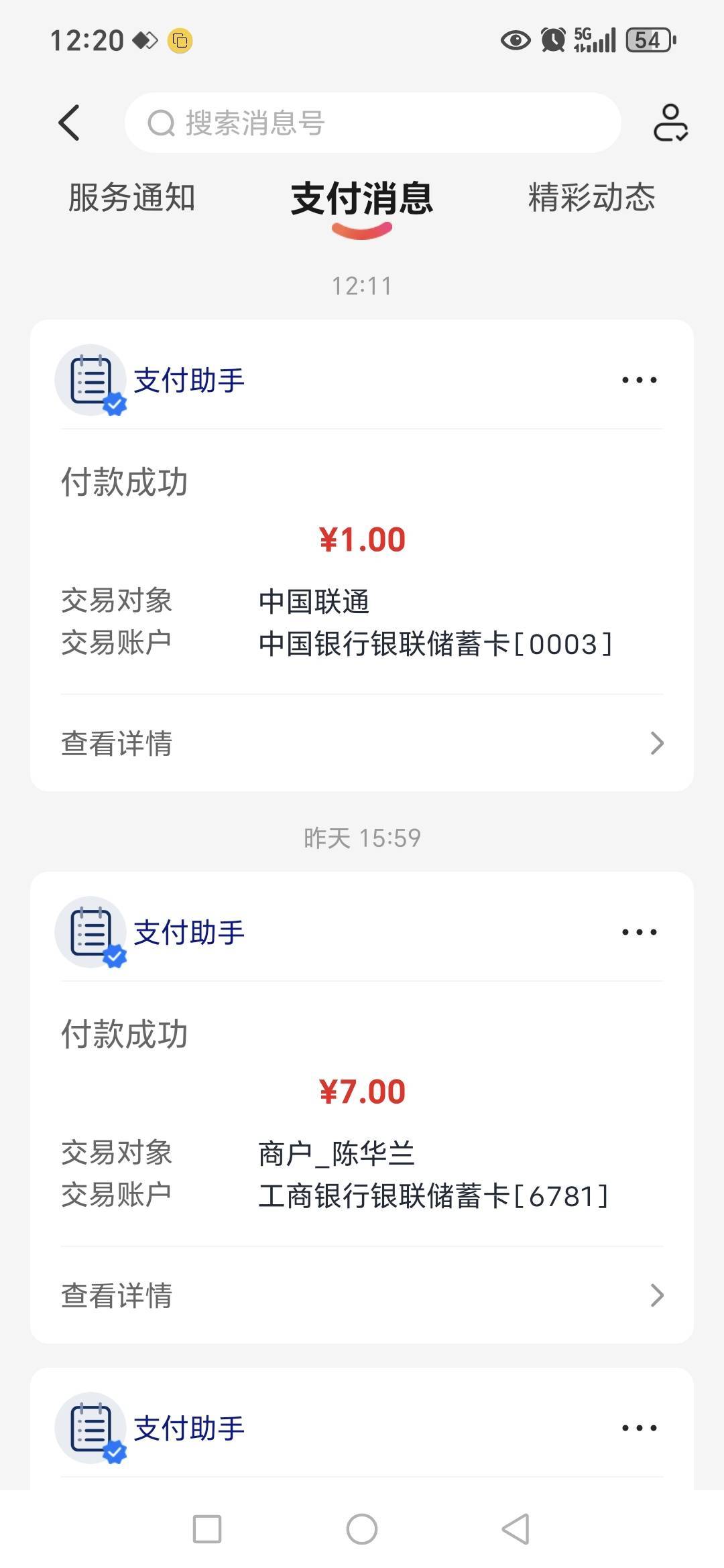Image resolution: width=724 pixels, height=1568 pixels.
Task: Open more options on the ¥7.00 payment card
Action: click(x=639, y=932)
